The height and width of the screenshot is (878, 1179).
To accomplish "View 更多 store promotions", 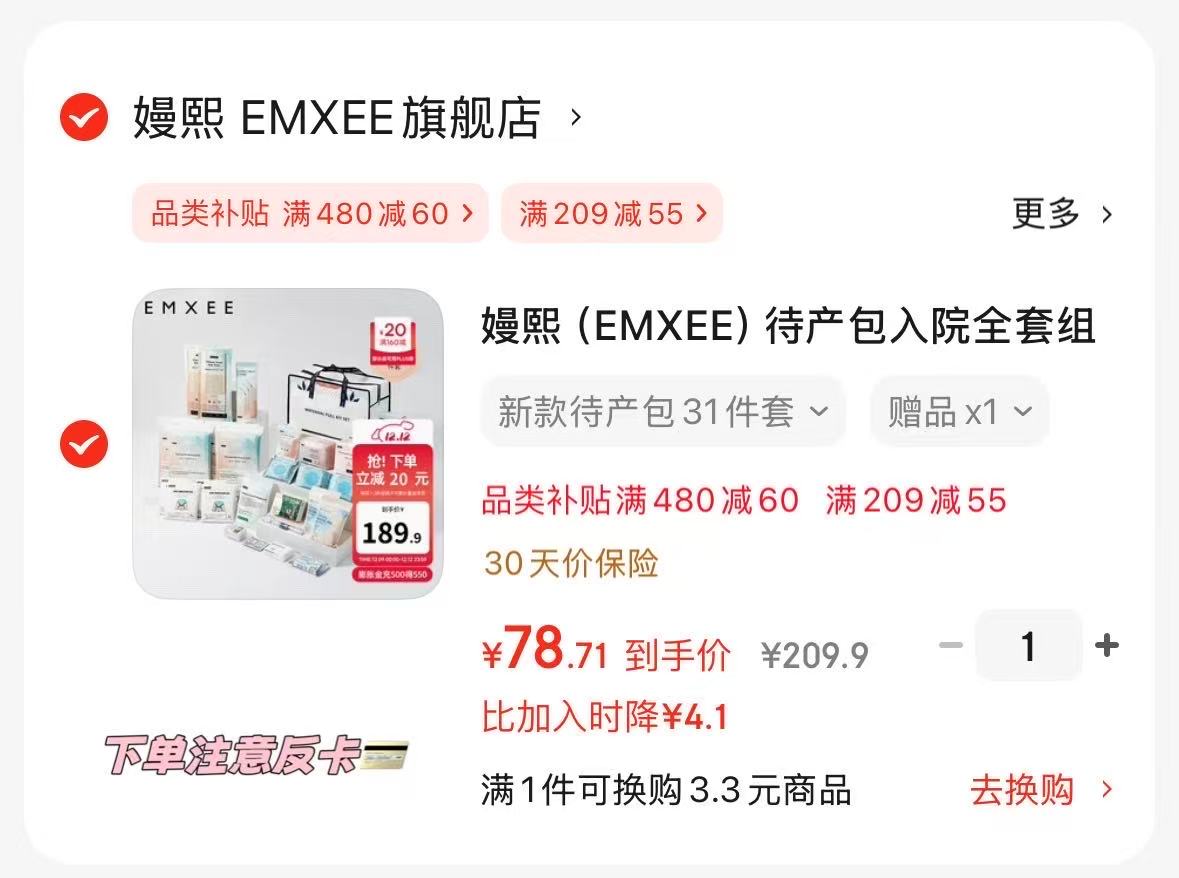I will pyautogui.click(x=1061, y=213).
